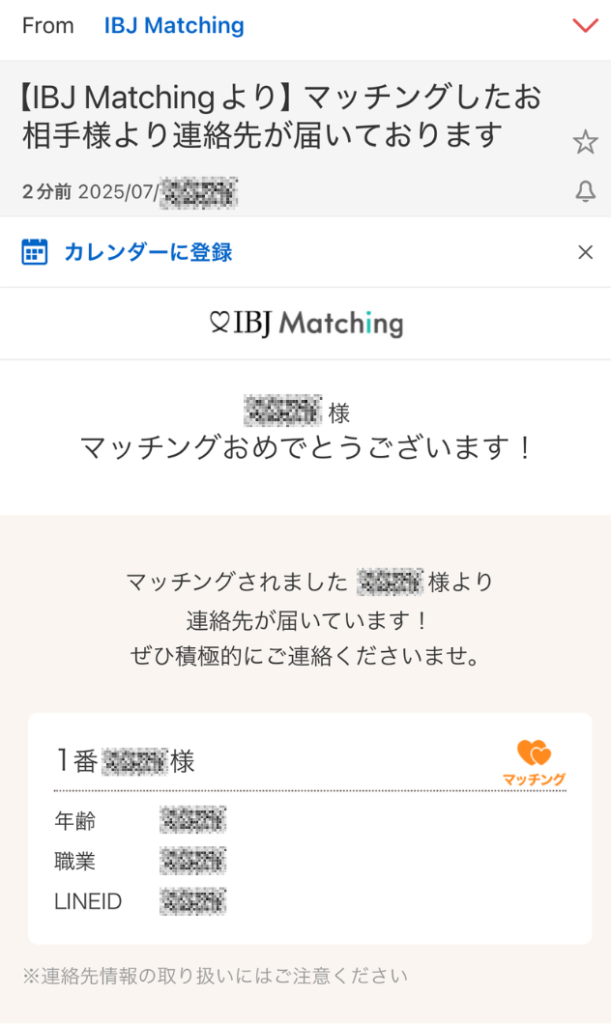Image resolution: width=611 pixels, height=1024 pixels.
Task: Expand the email header with red chevron
Action: pos(585,25)
